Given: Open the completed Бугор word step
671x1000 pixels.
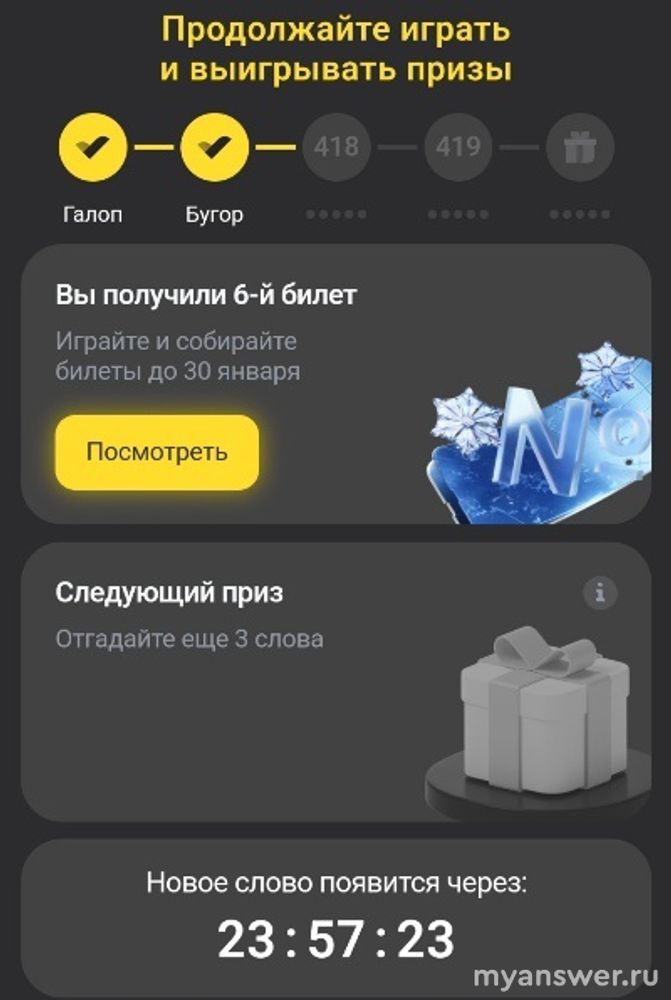Looking at the screenshot, I should coord(214,149).
